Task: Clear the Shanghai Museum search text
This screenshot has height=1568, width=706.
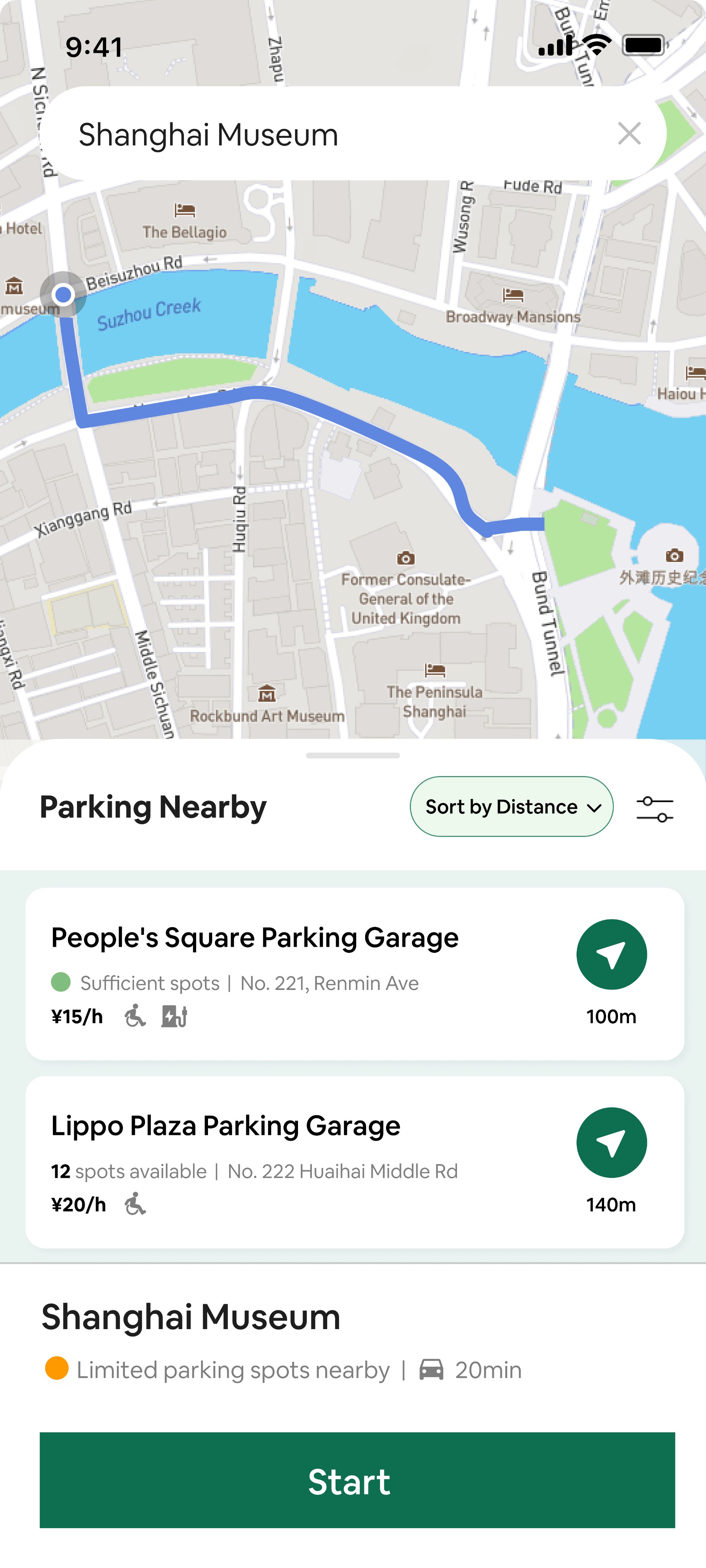Action: click(629, 133)
